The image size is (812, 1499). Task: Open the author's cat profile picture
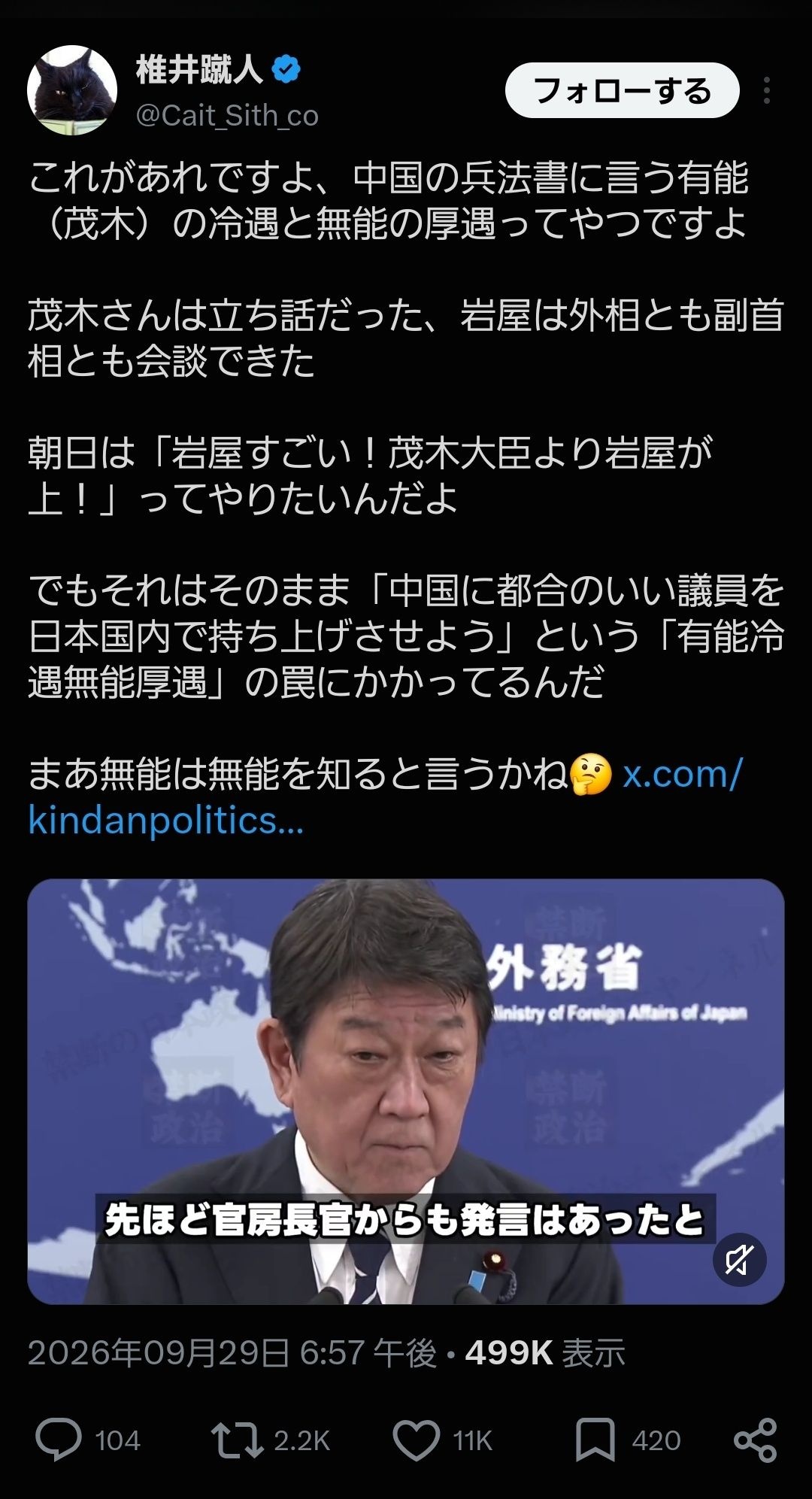click(72, 90)
